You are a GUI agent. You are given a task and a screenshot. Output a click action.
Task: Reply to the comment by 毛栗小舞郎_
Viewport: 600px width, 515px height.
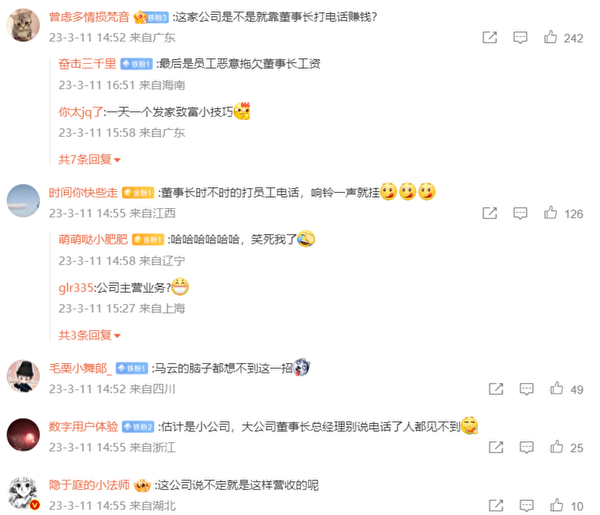pos(520,389)
